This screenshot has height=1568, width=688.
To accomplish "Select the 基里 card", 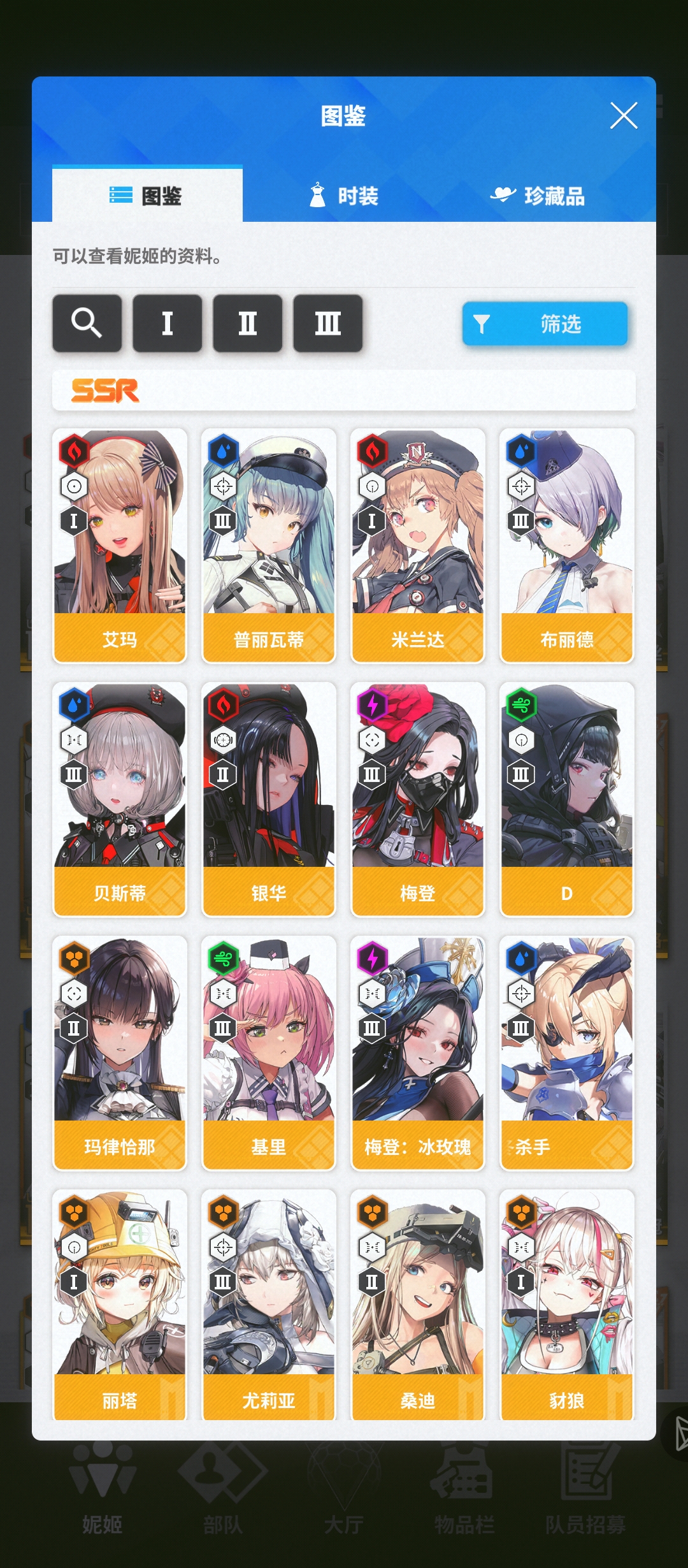I will (x=269, y=1053).
